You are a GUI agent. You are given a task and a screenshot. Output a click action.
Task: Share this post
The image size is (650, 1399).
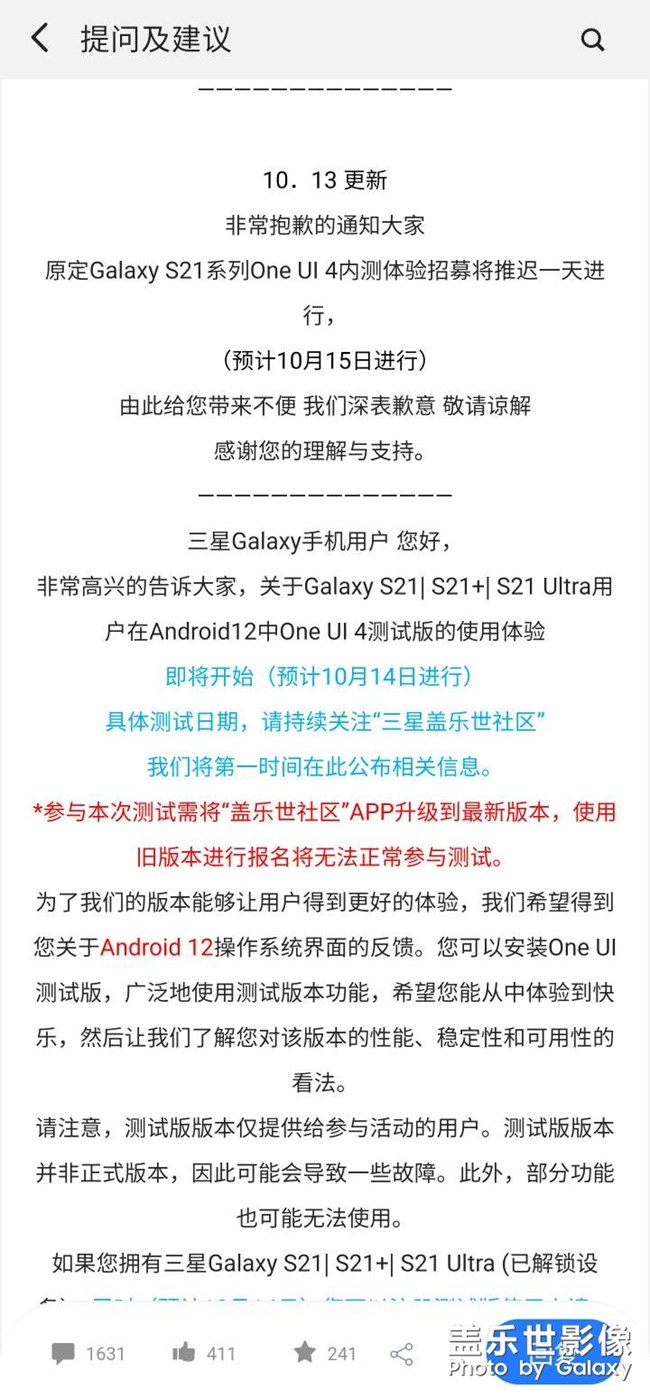tap(401, 1354)
